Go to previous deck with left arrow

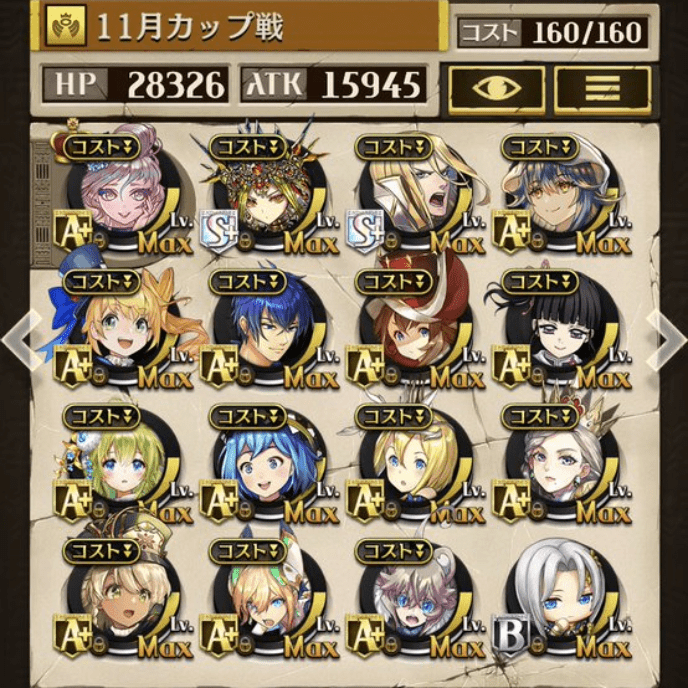tap(18, 338)
